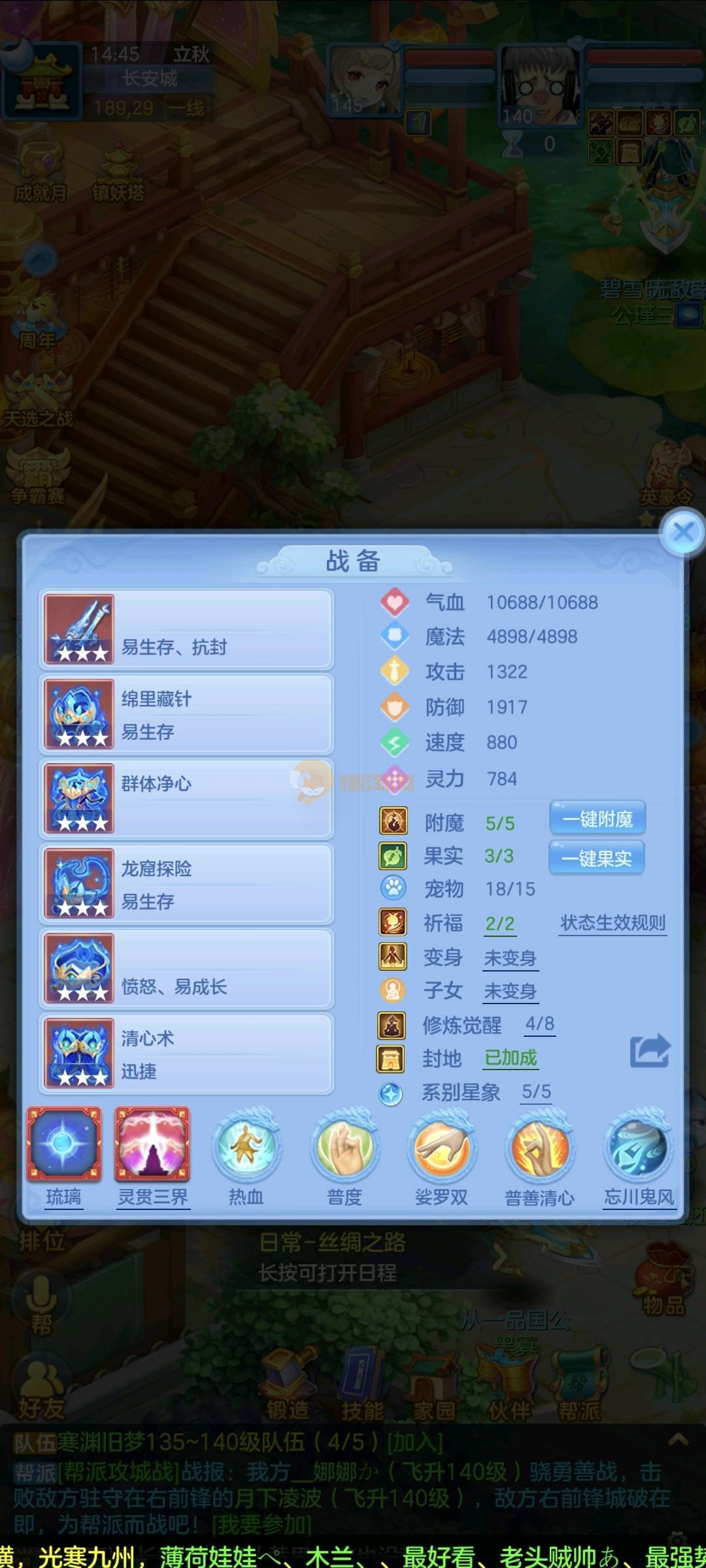Tap the 忘川鬼风 skill
Viewport: 706px width, 1568px height.
click(x=638, y=1149)
